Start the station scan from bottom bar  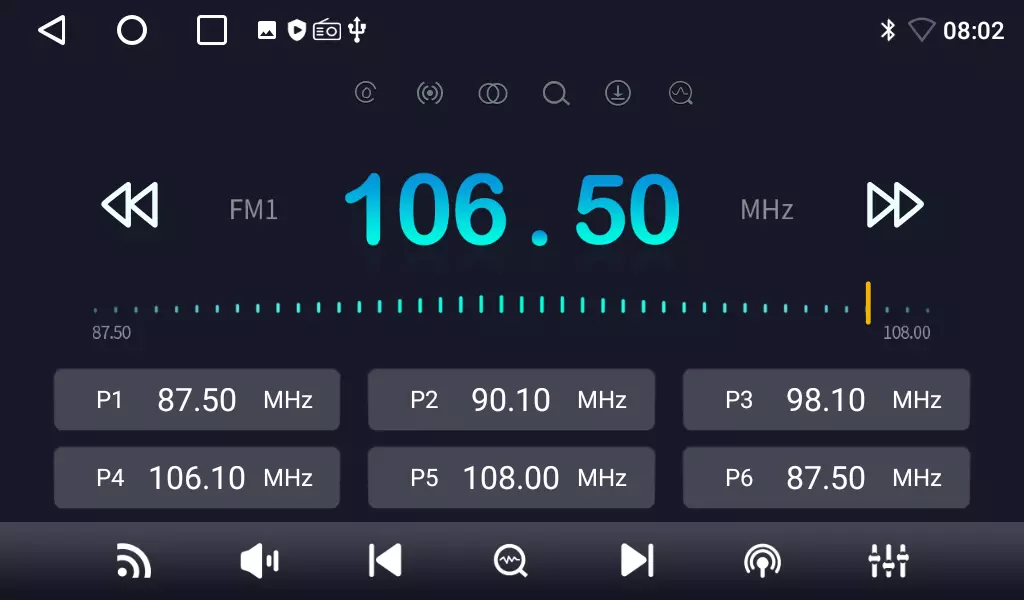(x=510, y=561)
